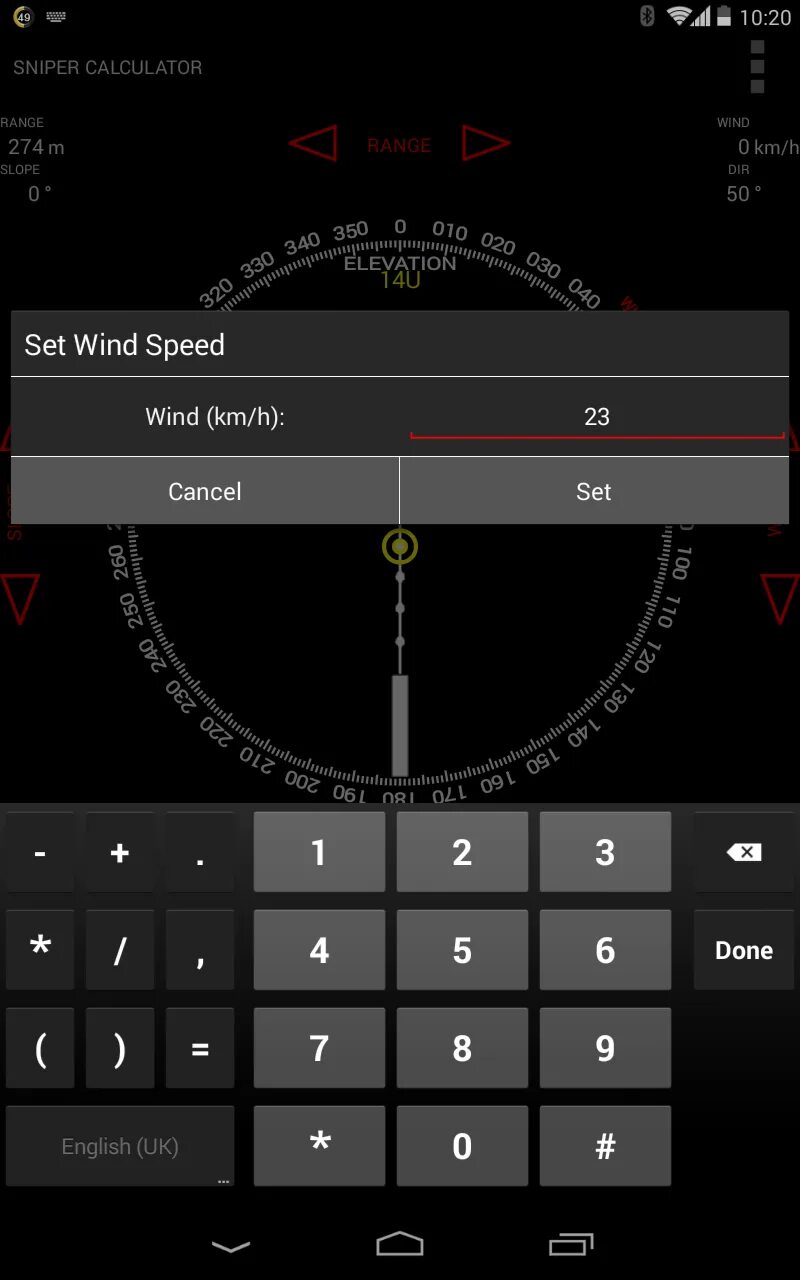Image resolution: width=800 pixels, height=1280 pixels.
Task: Tap the 1 key
Action: [x=319, y=852]
